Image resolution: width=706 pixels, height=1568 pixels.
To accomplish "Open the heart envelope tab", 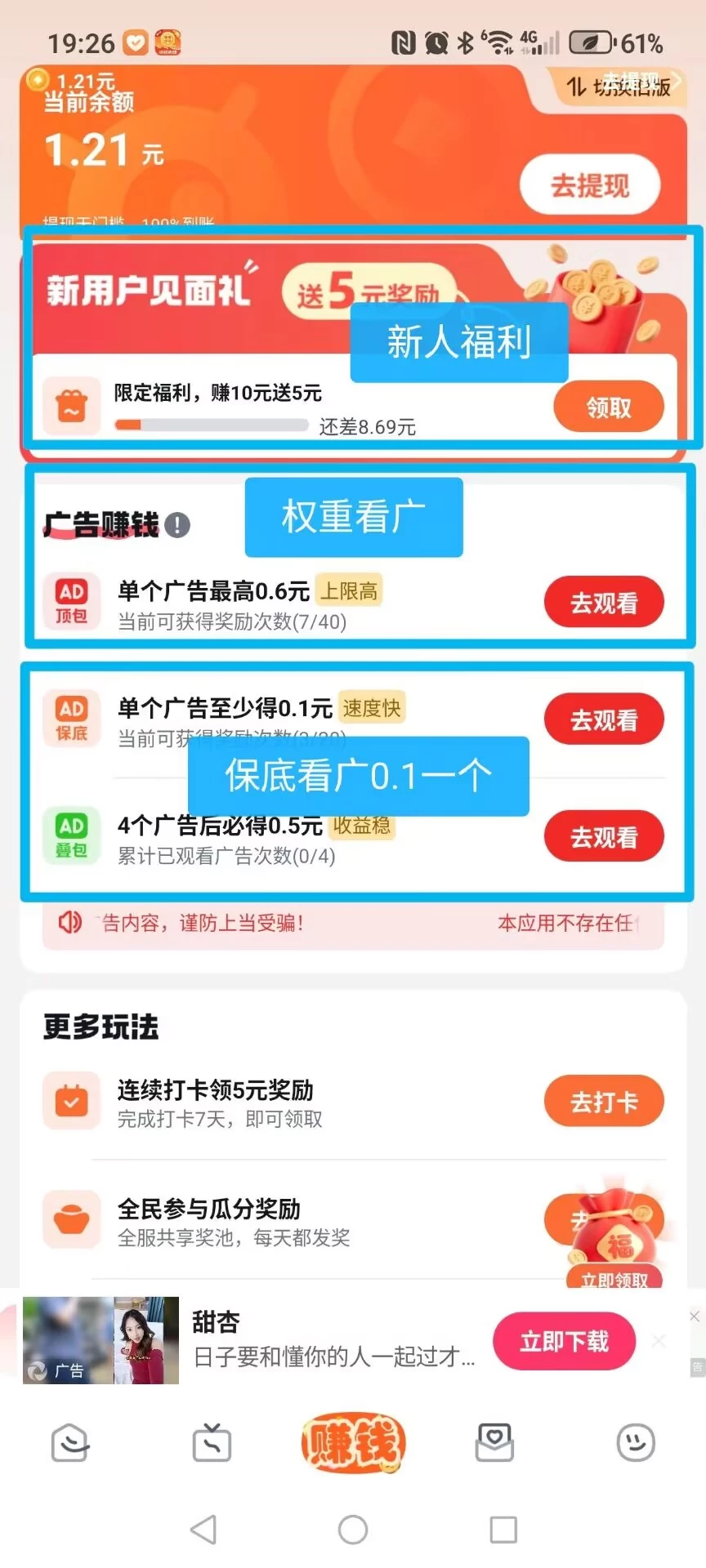I will (x=494, y=1442).
